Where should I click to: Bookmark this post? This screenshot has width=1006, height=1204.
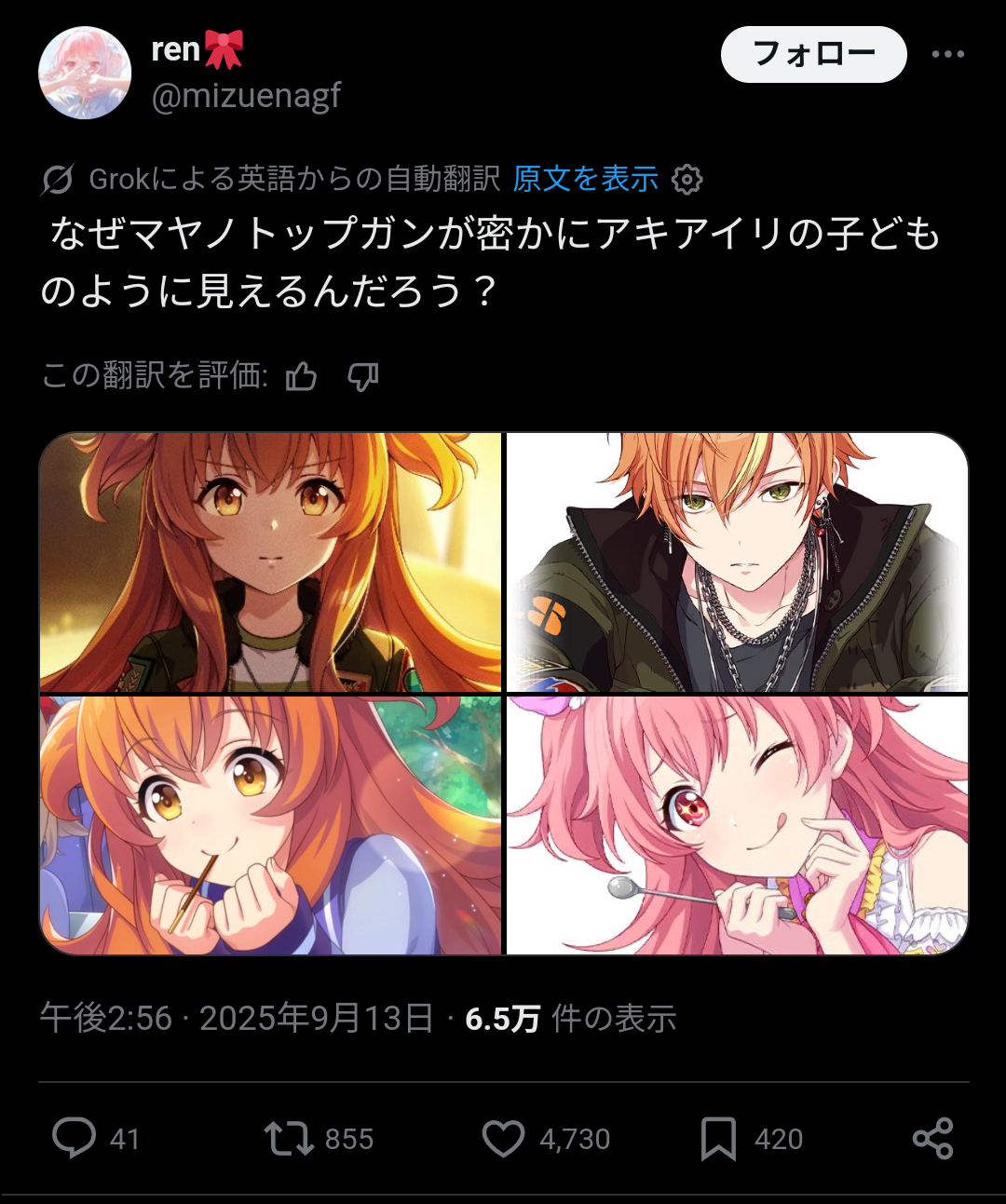pos(718,1138)
